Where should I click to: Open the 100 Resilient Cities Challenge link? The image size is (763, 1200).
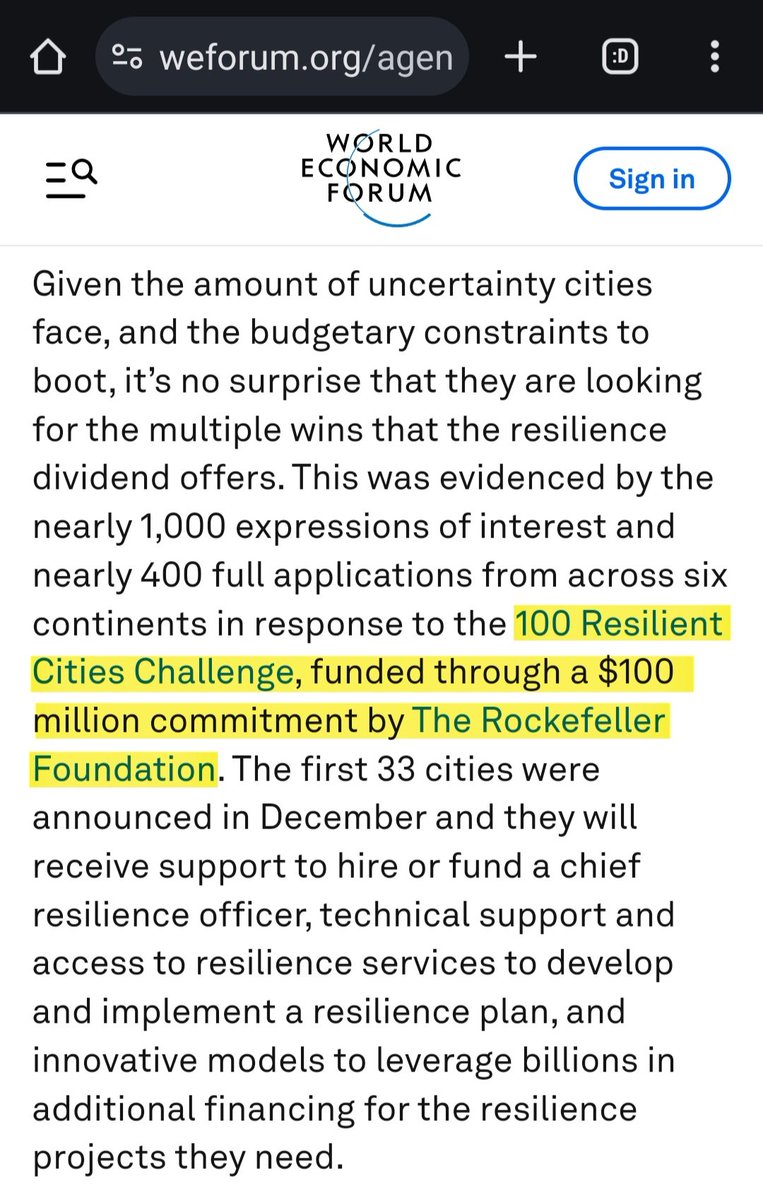click(x=617, y=624)
